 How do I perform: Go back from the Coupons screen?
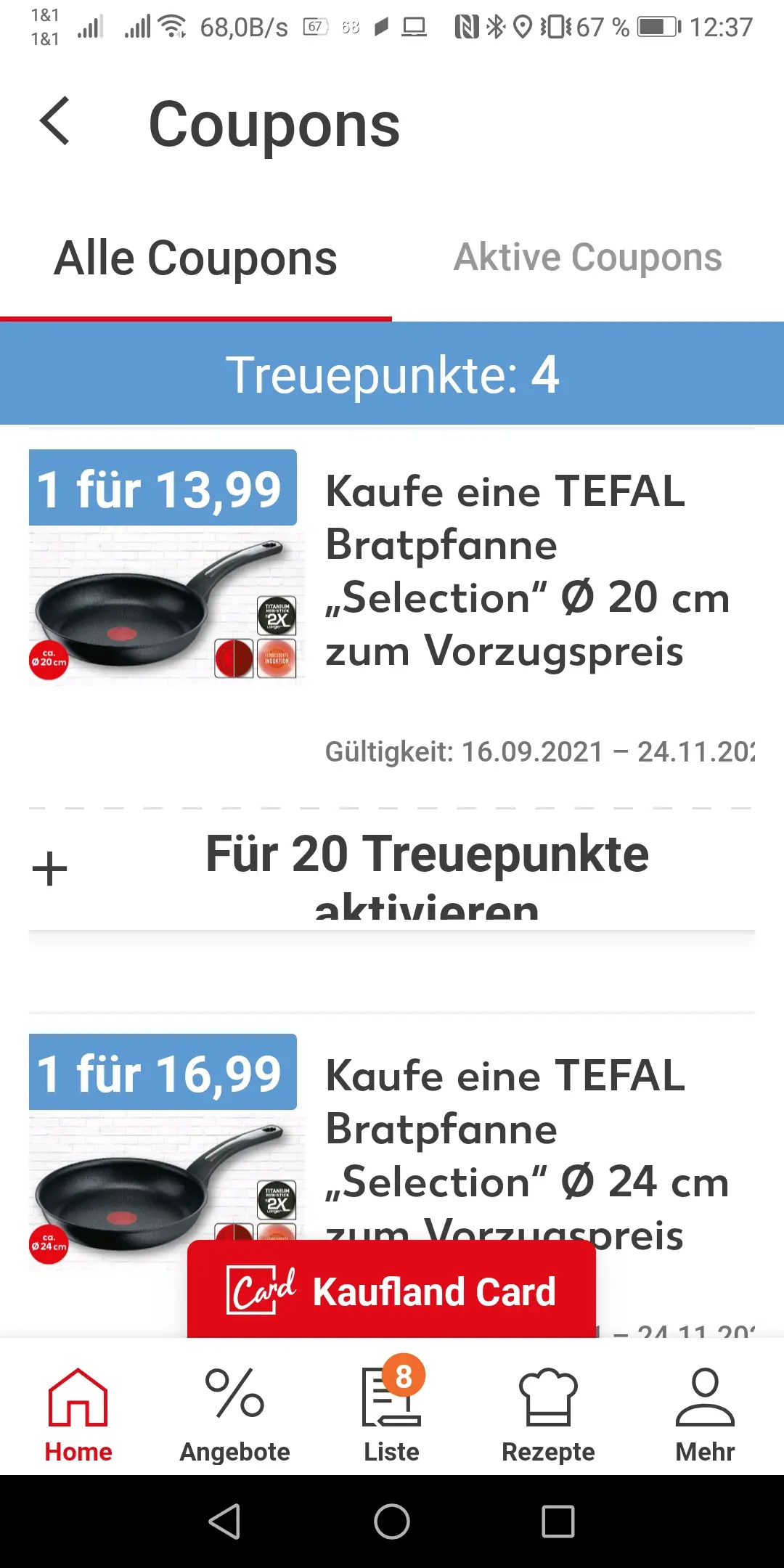coord(55,121)
